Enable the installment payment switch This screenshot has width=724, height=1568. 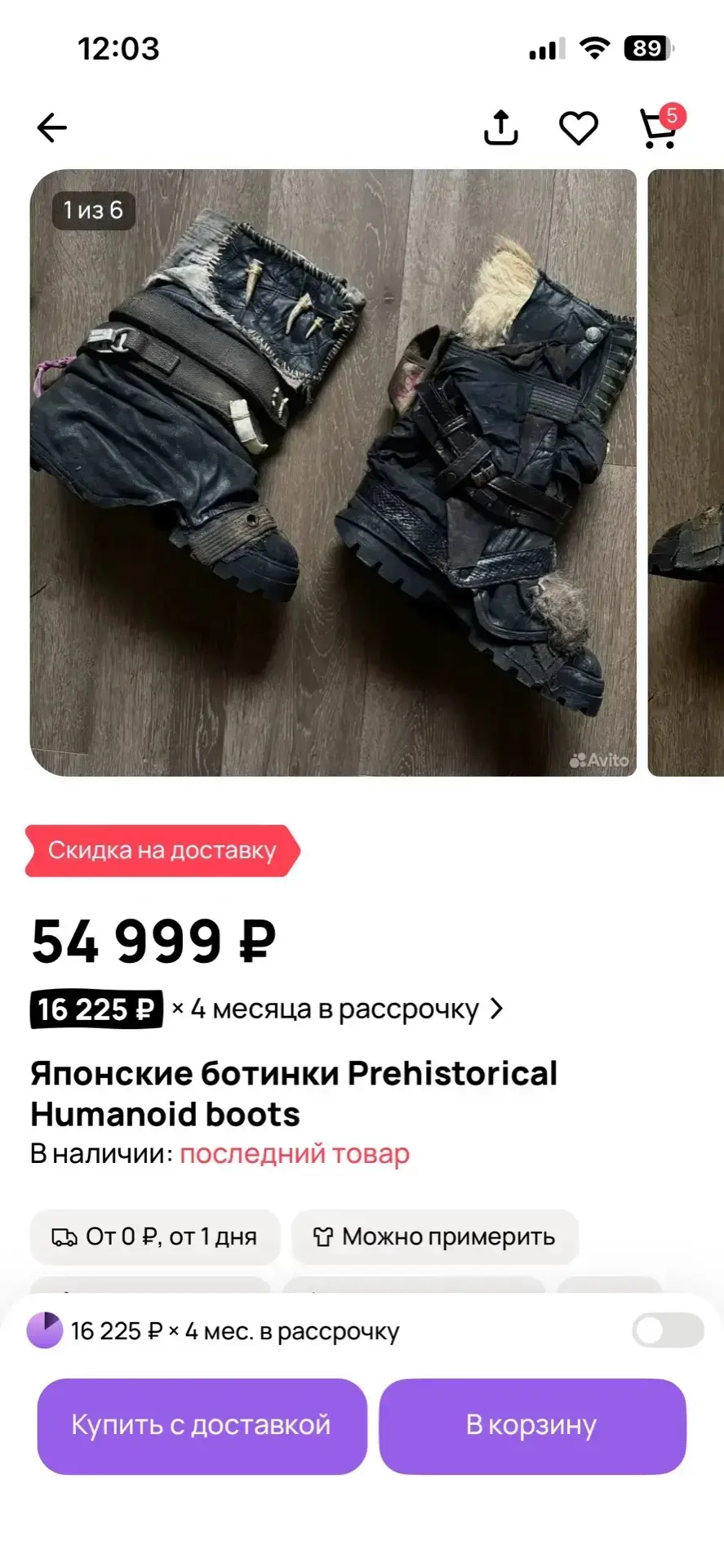coord(667,1330)
